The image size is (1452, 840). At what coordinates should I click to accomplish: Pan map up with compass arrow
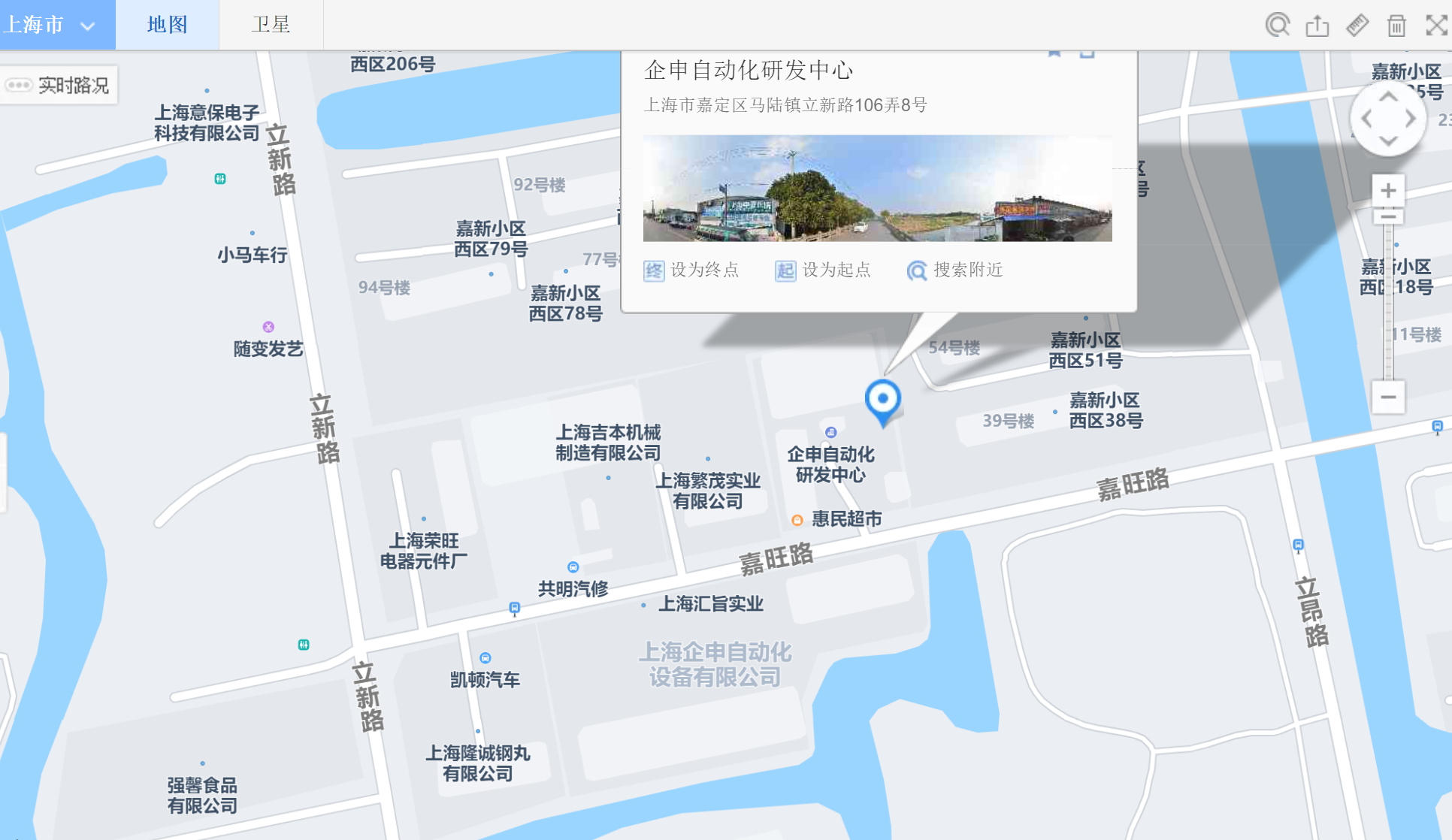tap(1388, 97)
